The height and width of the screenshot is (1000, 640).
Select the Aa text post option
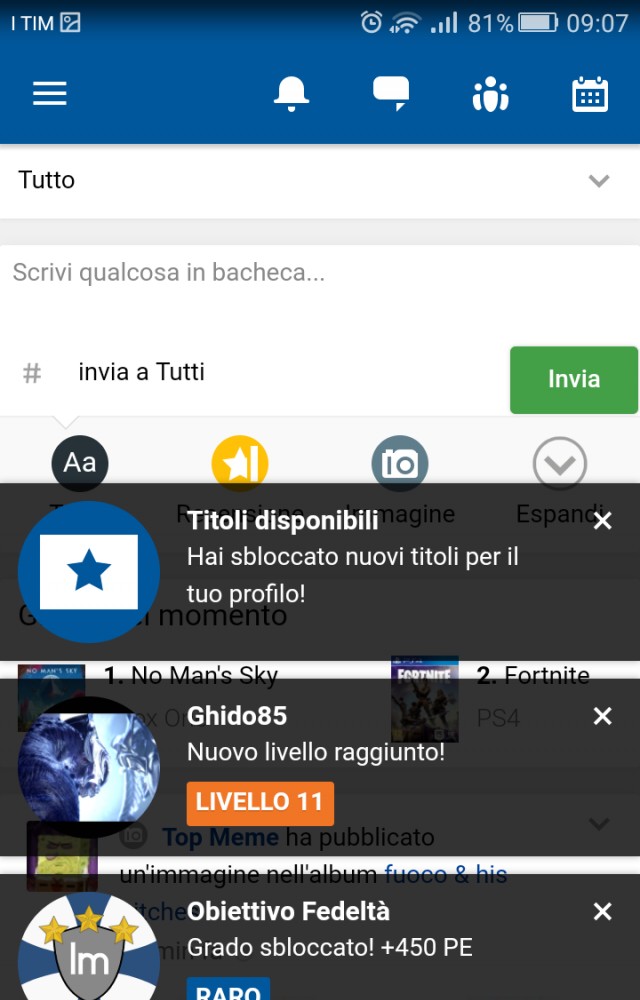(x=80, y=463)
